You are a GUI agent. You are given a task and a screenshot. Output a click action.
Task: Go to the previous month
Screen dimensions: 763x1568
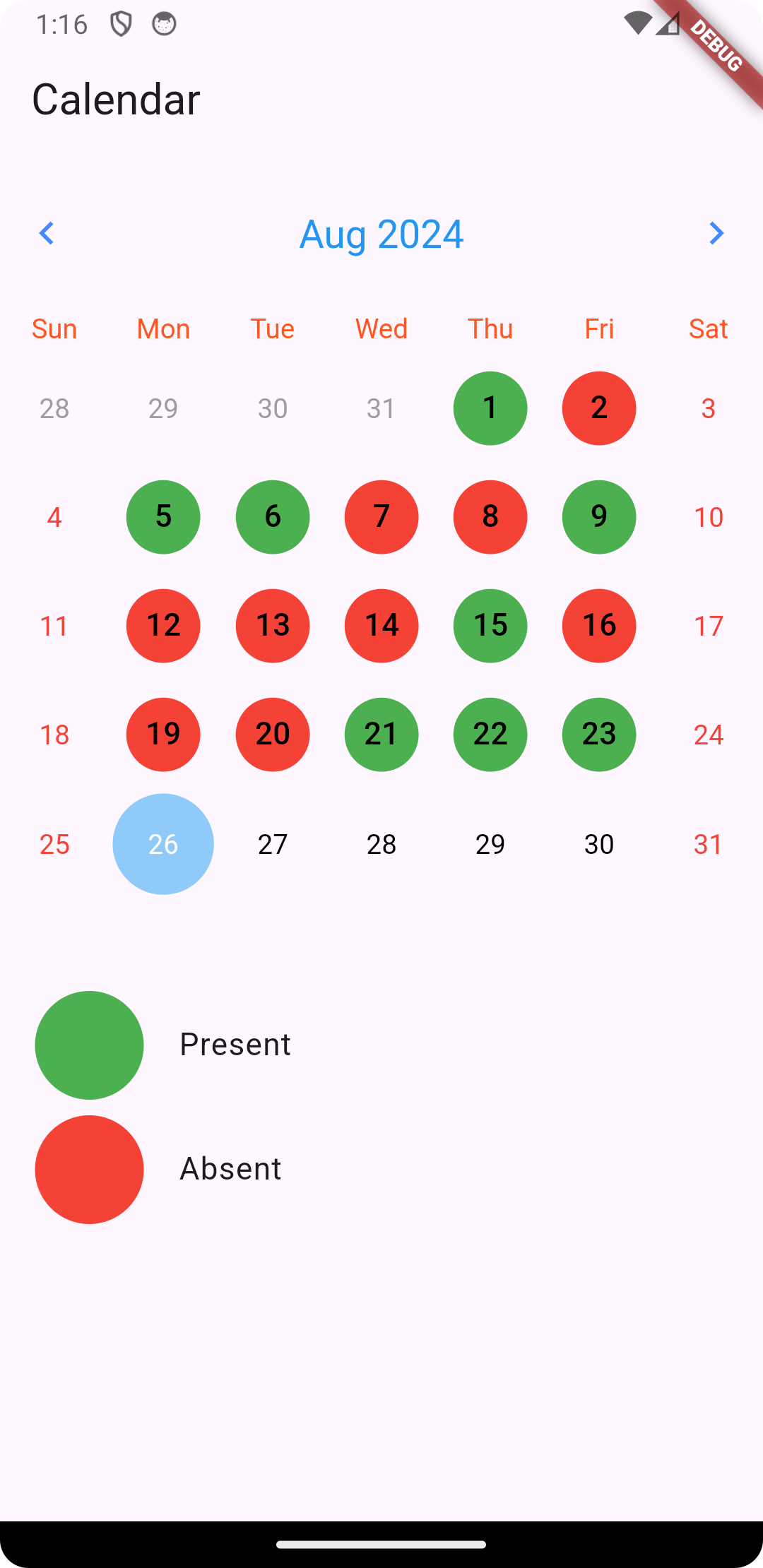click(47, 234)
